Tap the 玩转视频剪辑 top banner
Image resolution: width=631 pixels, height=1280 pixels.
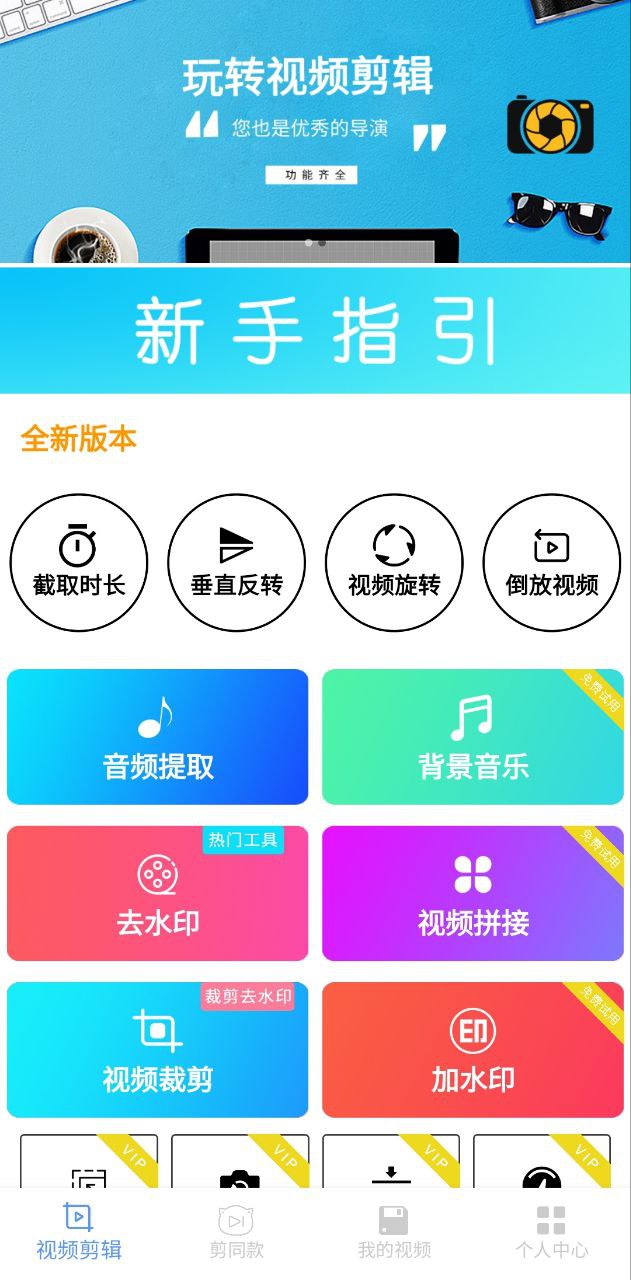(x=315, y=130)
